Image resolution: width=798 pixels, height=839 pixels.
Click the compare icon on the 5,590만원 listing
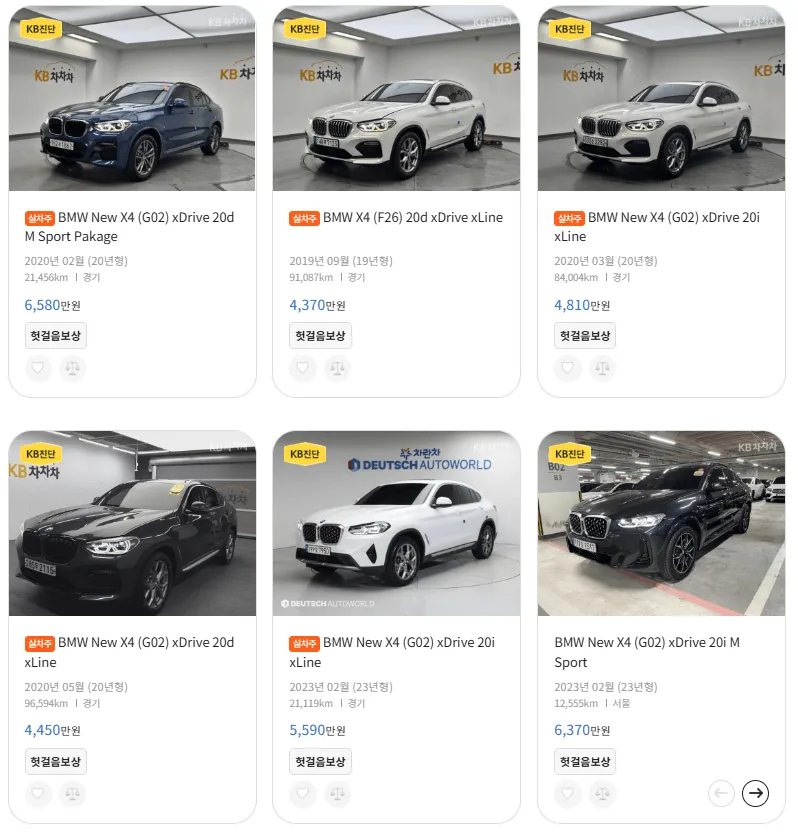336,794
